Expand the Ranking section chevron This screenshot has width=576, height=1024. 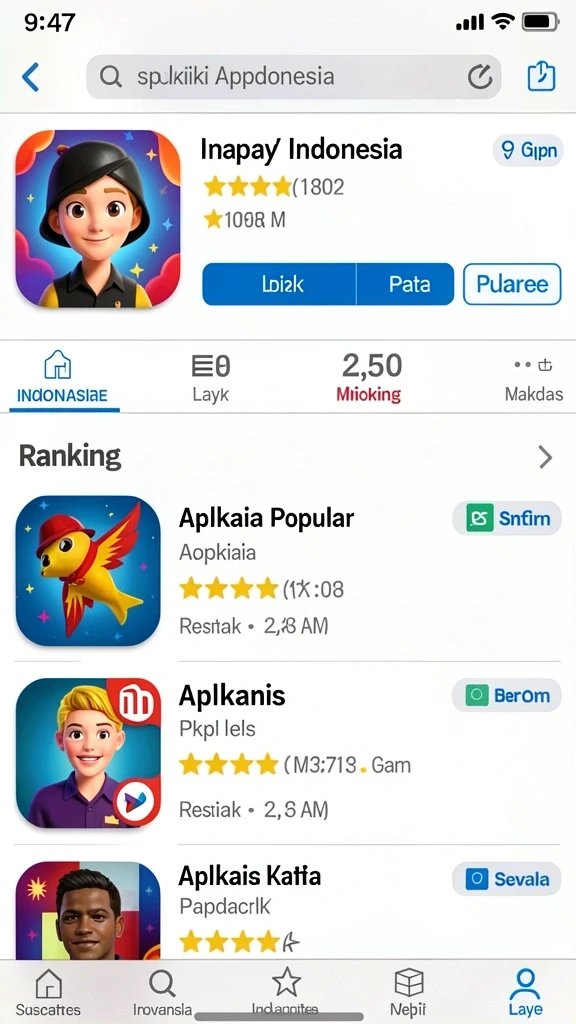point(545,458)
